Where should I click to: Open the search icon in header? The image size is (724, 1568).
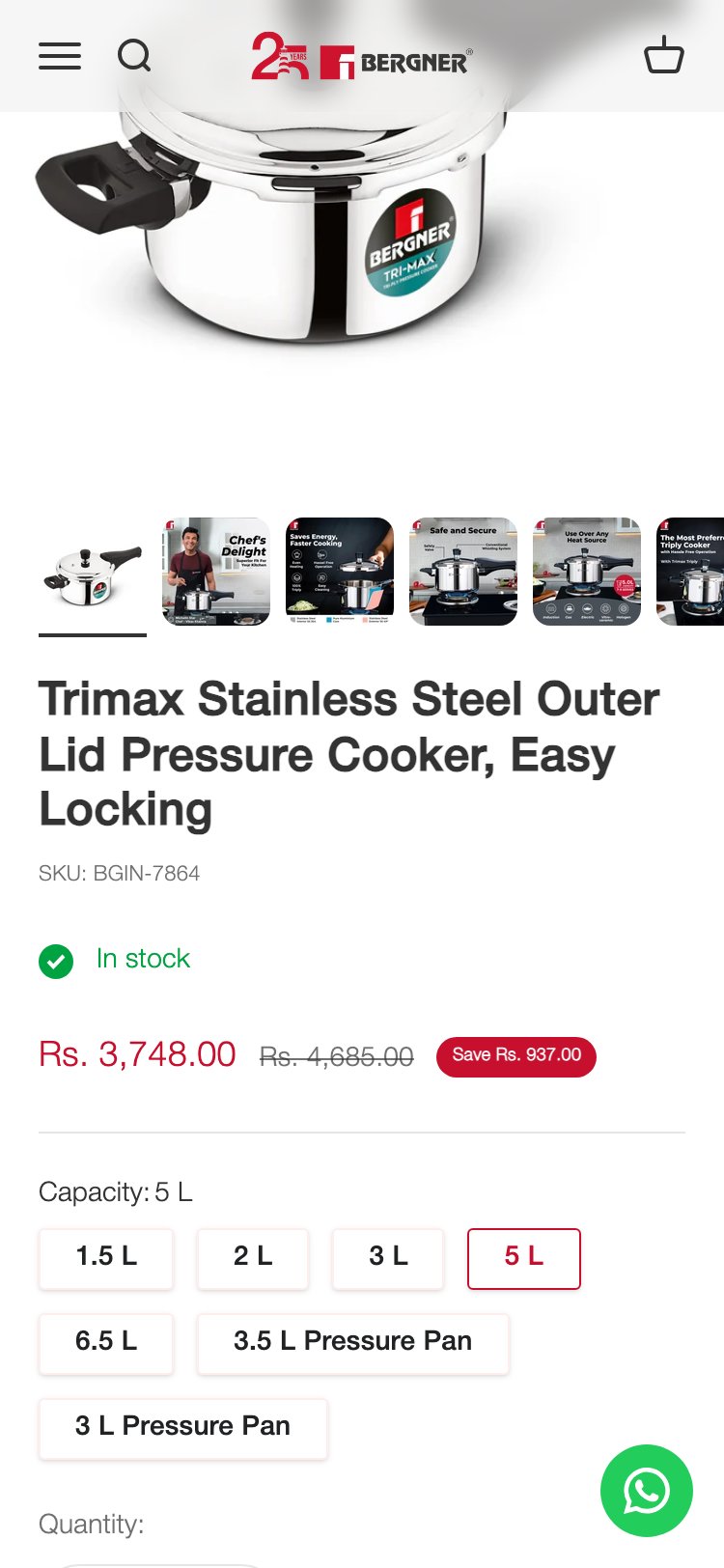[x=134, y=57]
